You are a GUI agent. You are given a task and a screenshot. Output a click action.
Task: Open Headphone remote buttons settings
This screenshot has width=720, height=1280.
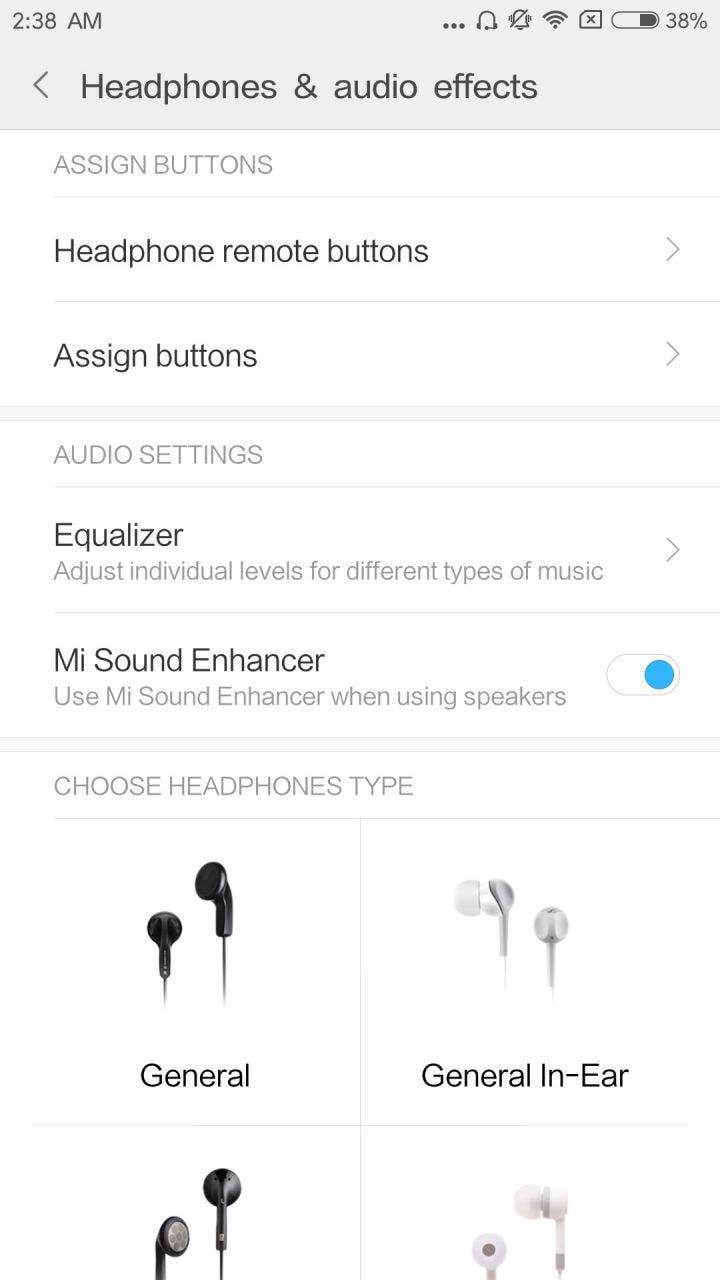pos(360,251)
